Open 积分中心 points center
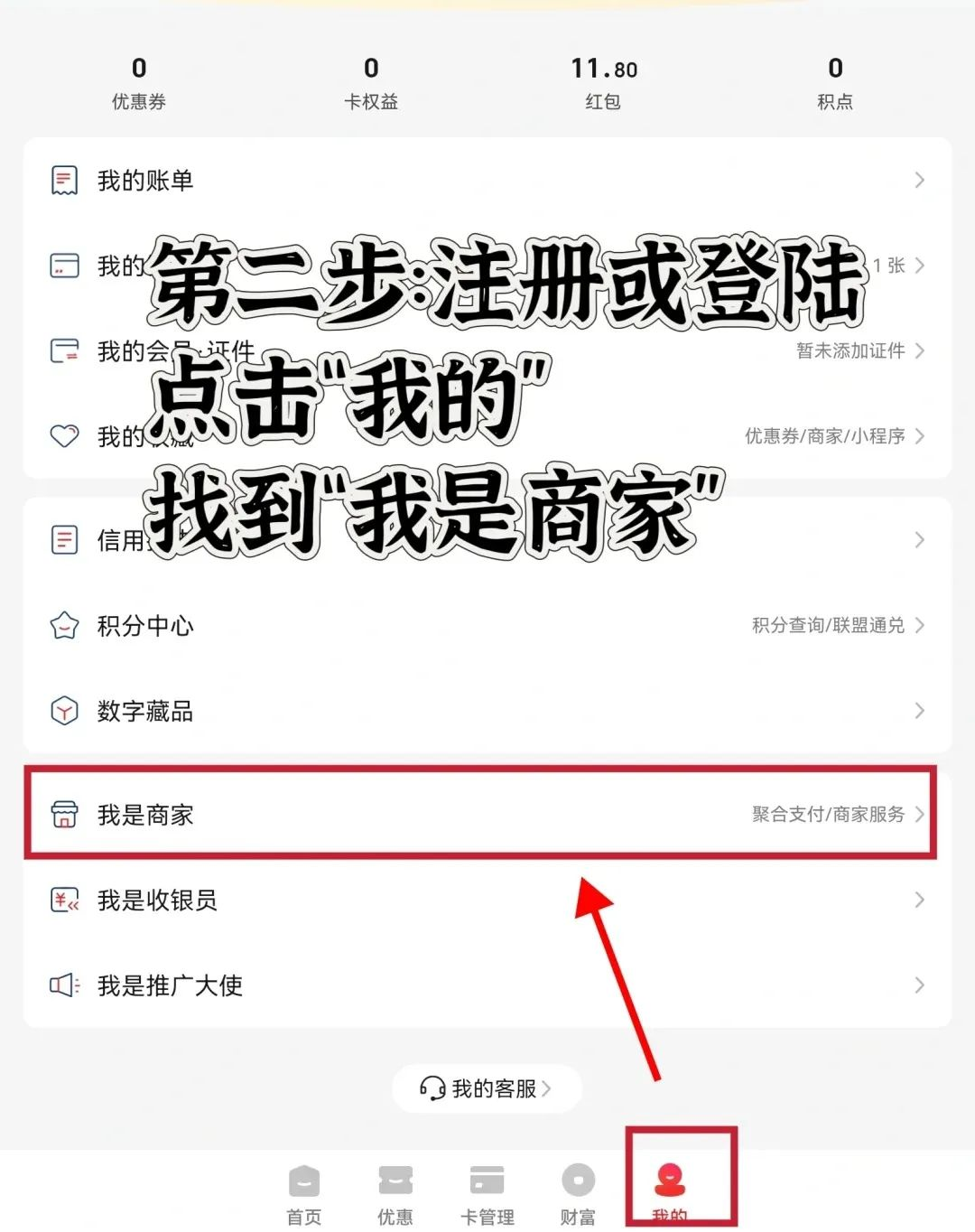 [x=487, y=625]
